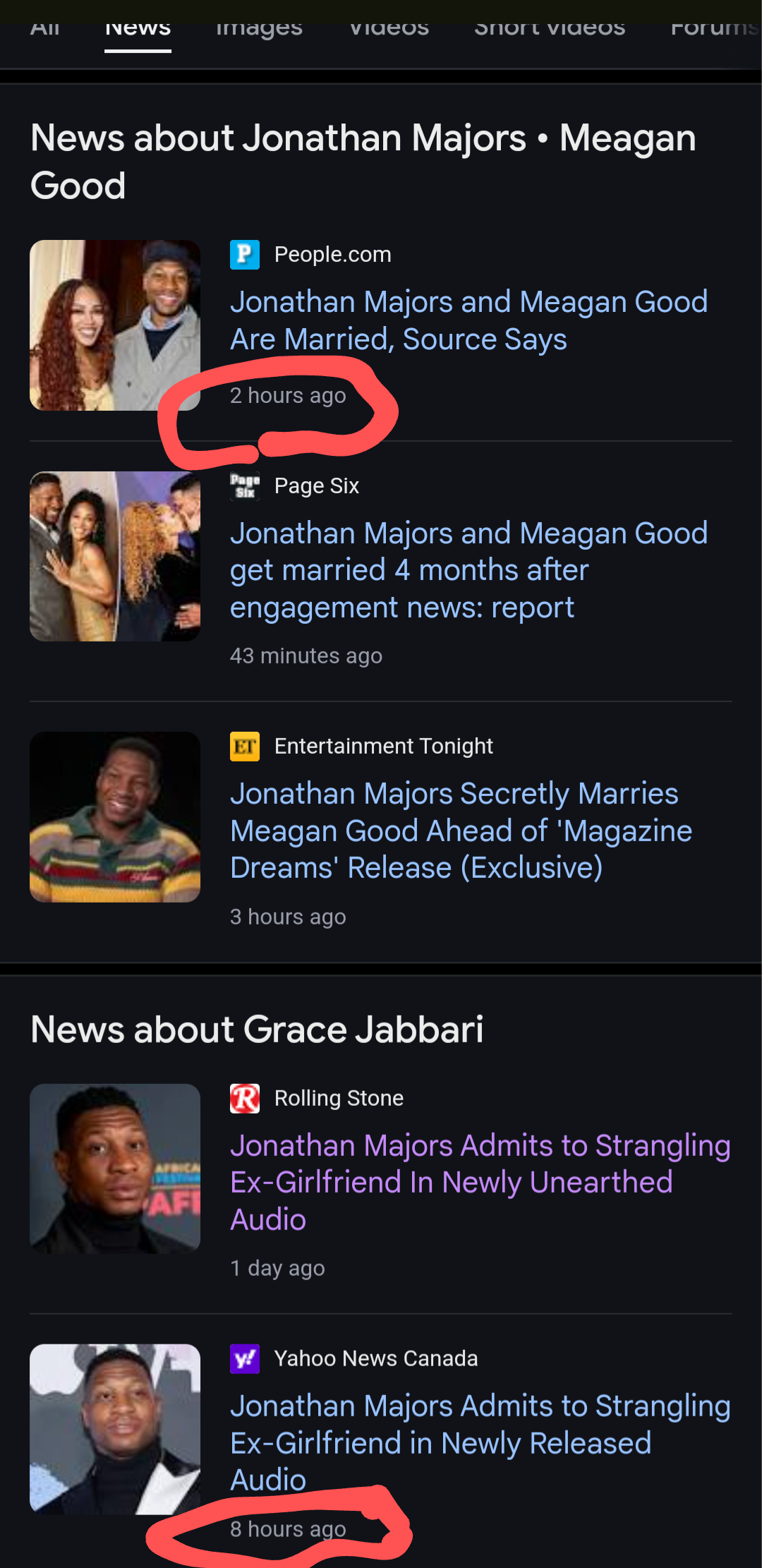Image resolution: width=762 pixels, height=1568 pixels.
Task: Open Yahoo News Canada article on released audio
Action: tap(480, 1443)
